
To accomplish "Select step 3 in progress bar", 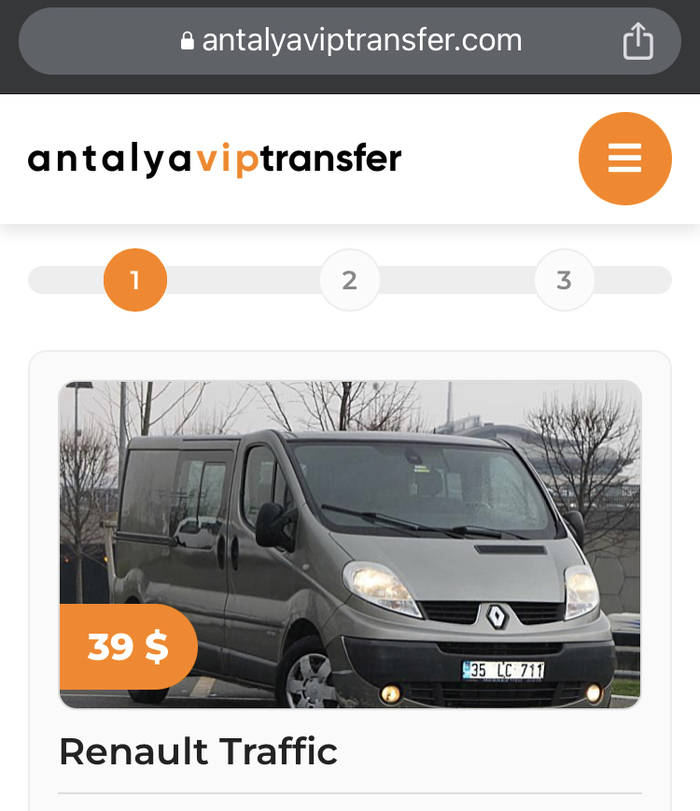I will [564, 280].
